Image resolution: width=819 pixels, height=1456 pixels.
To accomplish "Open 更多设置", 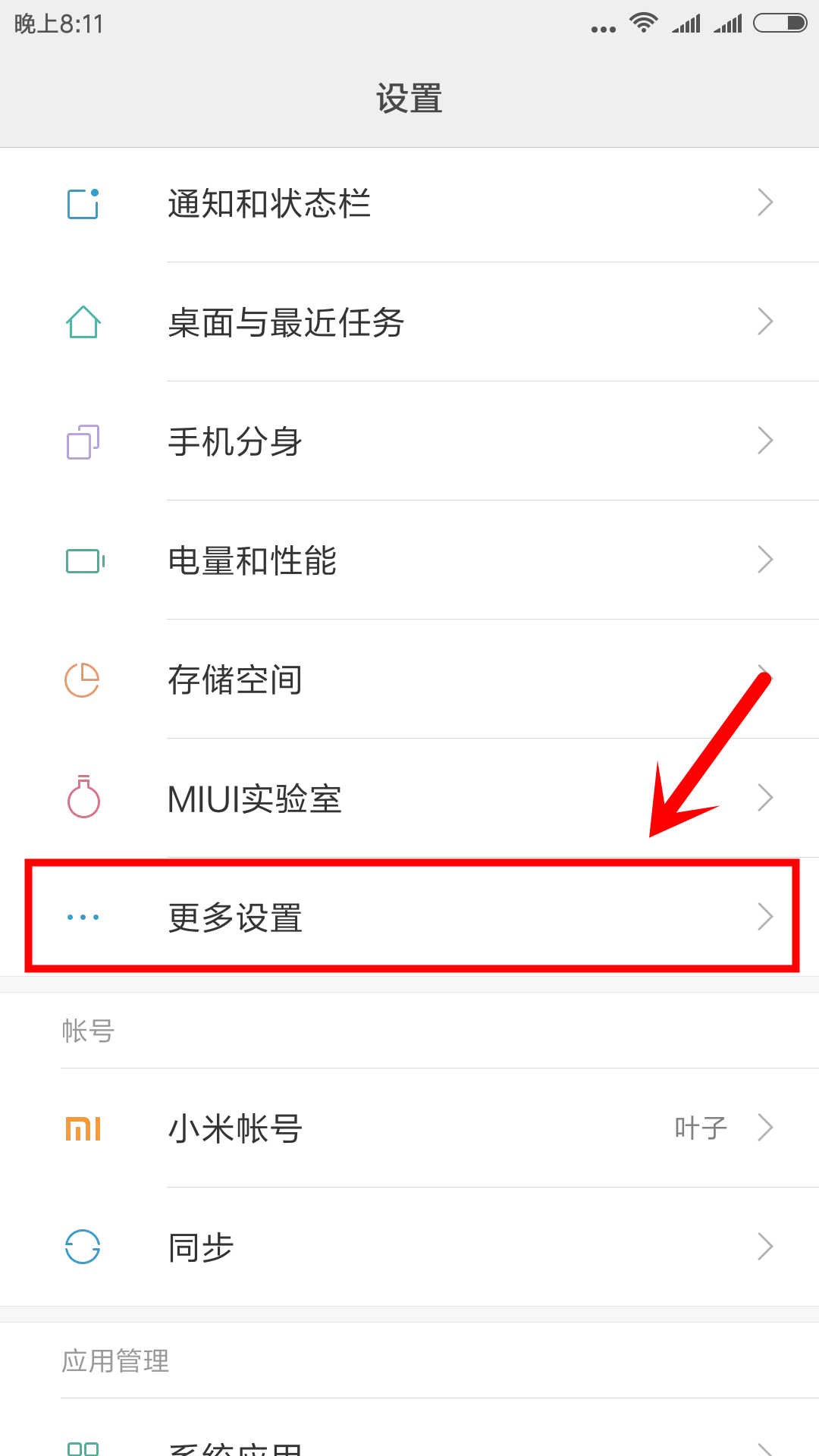I will click(409, 918).
